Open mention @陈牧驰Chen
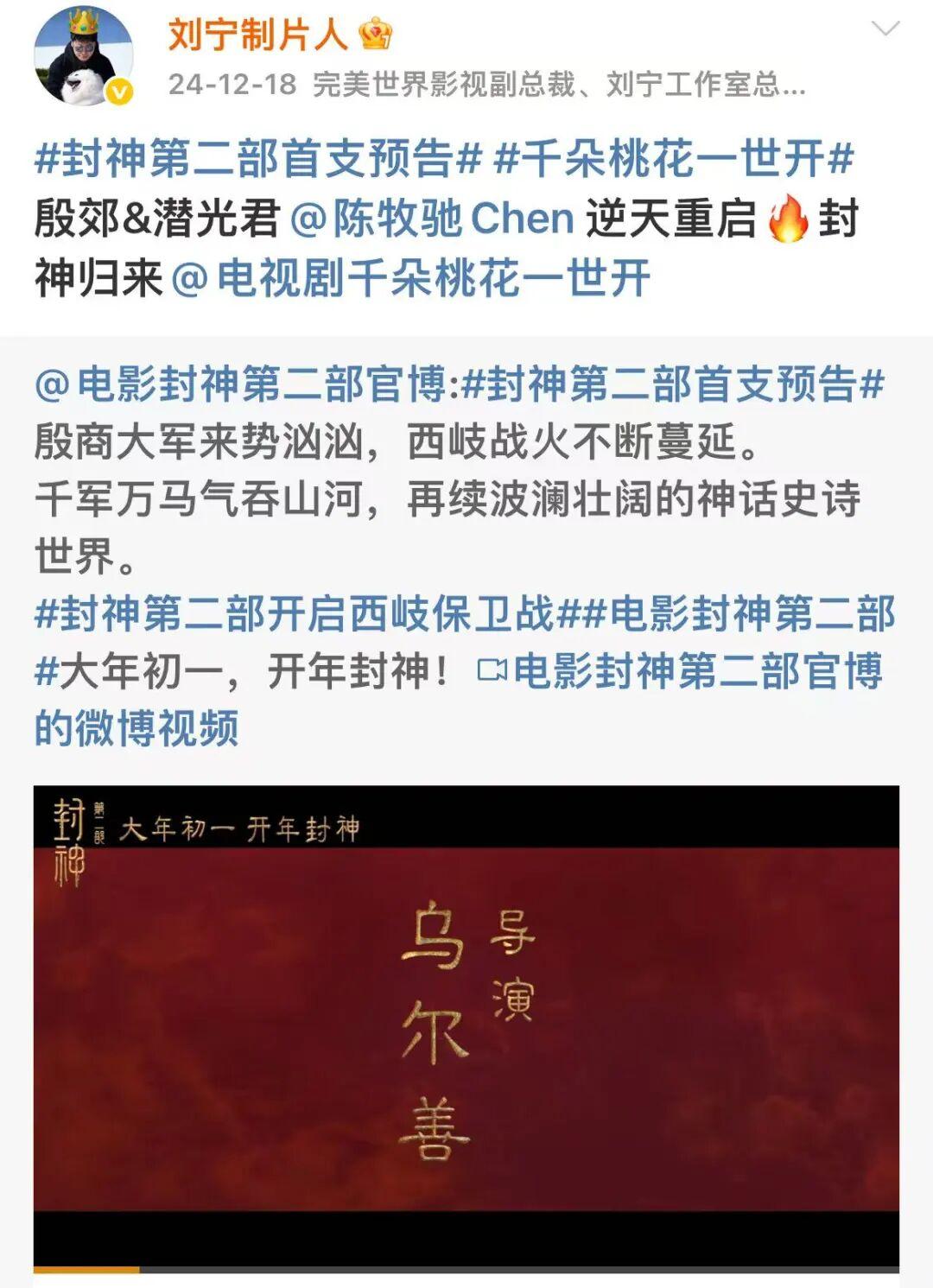 pyautogui.click(x=432, y=219)
